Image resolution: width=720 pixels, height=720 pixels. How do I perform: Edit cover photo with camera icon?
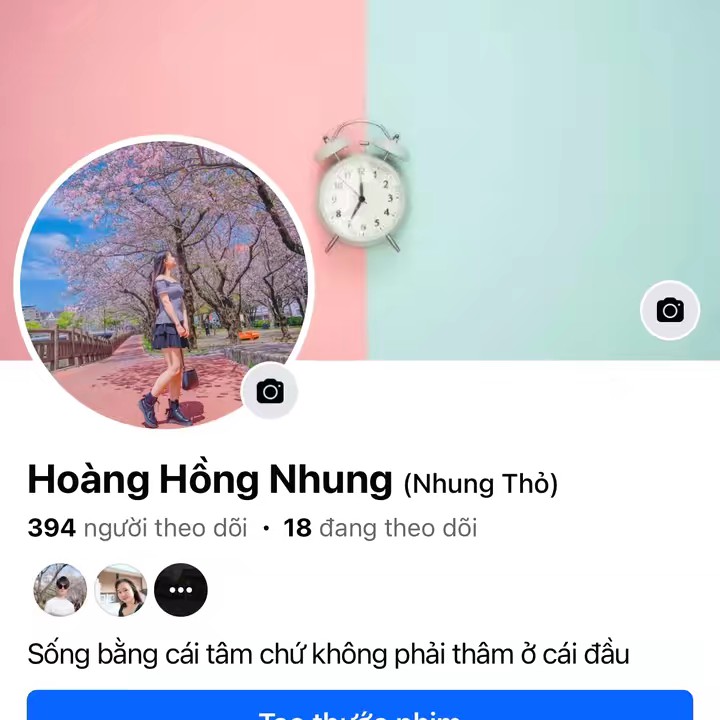[x=669, y=311]
